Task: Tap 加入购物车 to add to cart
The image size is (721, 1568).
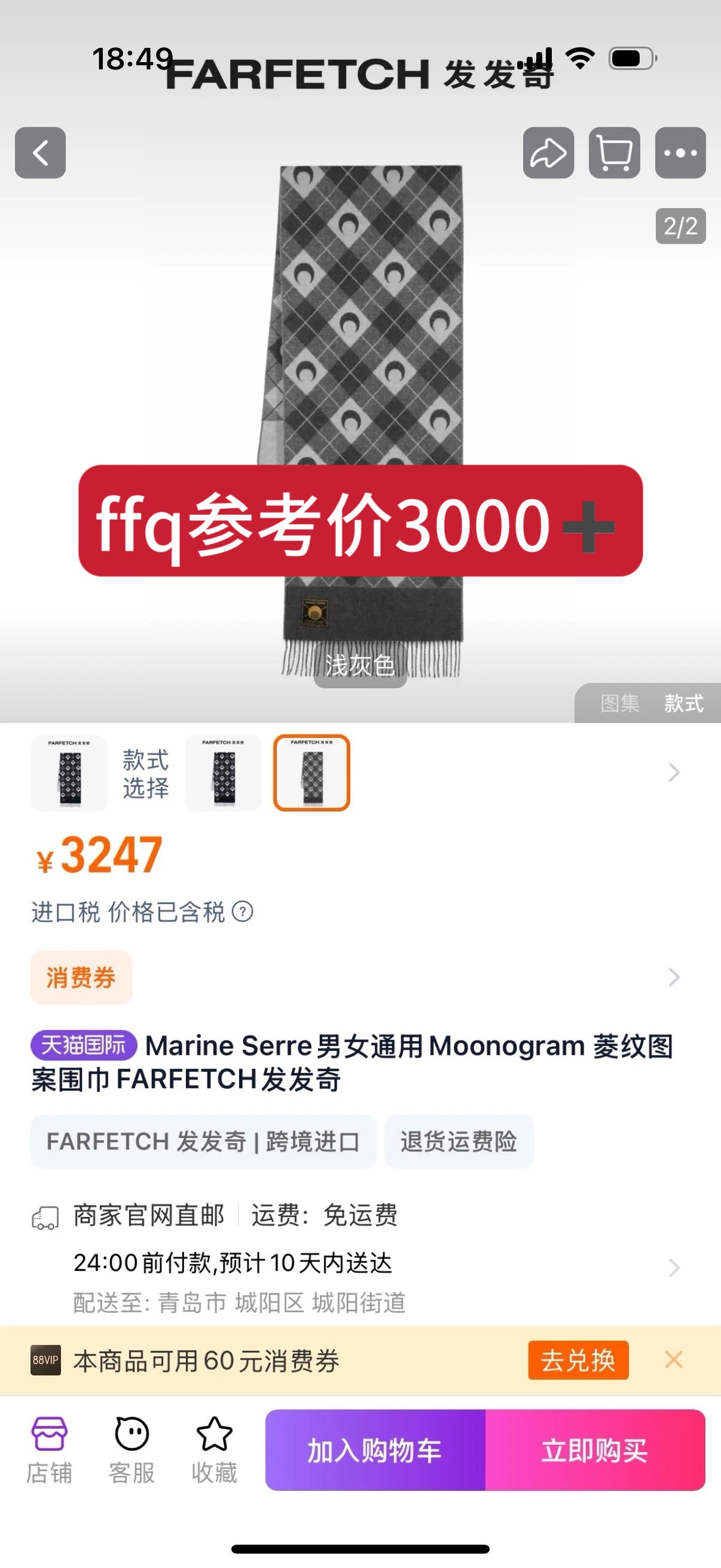Action: (x=375, y=1450)
